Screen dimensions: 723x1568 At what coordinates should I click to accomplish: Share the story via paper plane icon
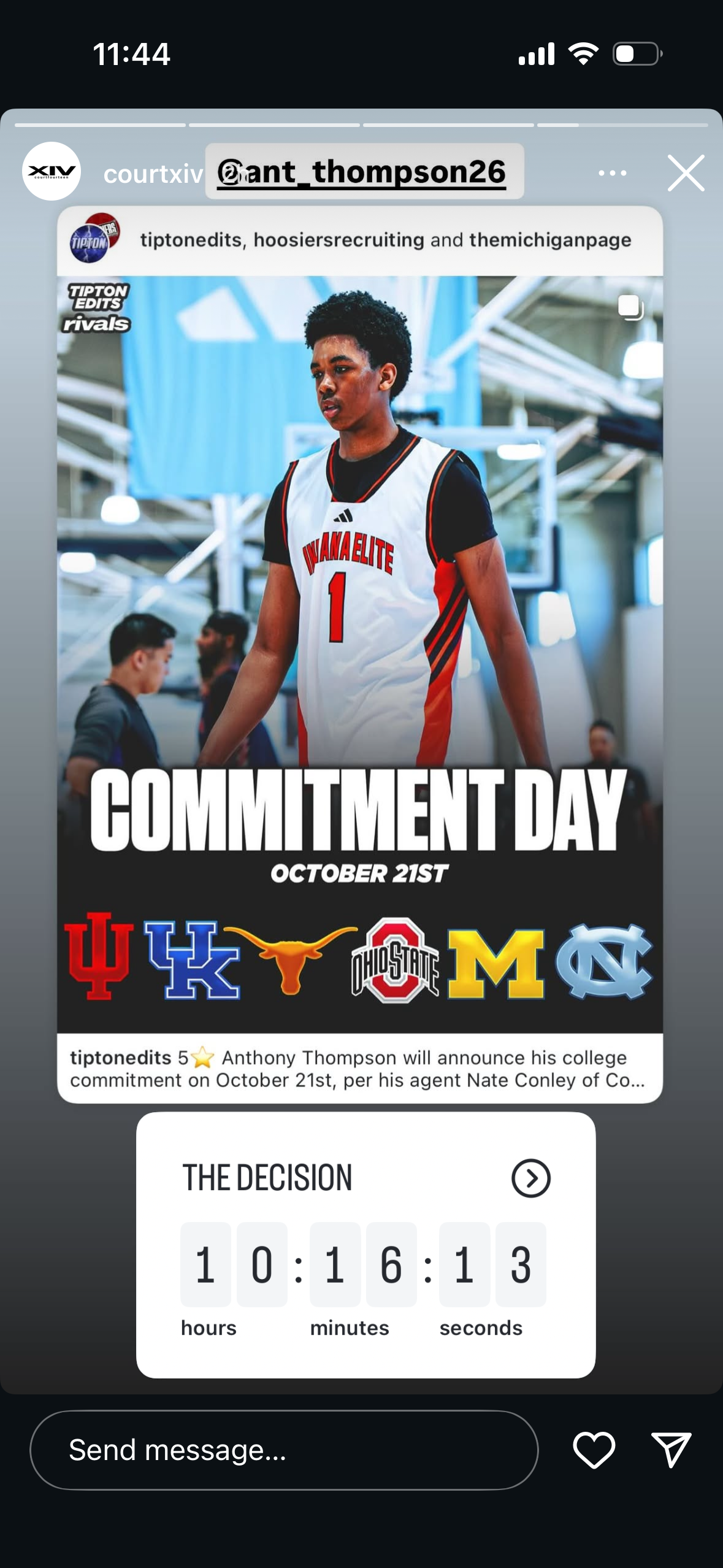tap(671, 1450)
